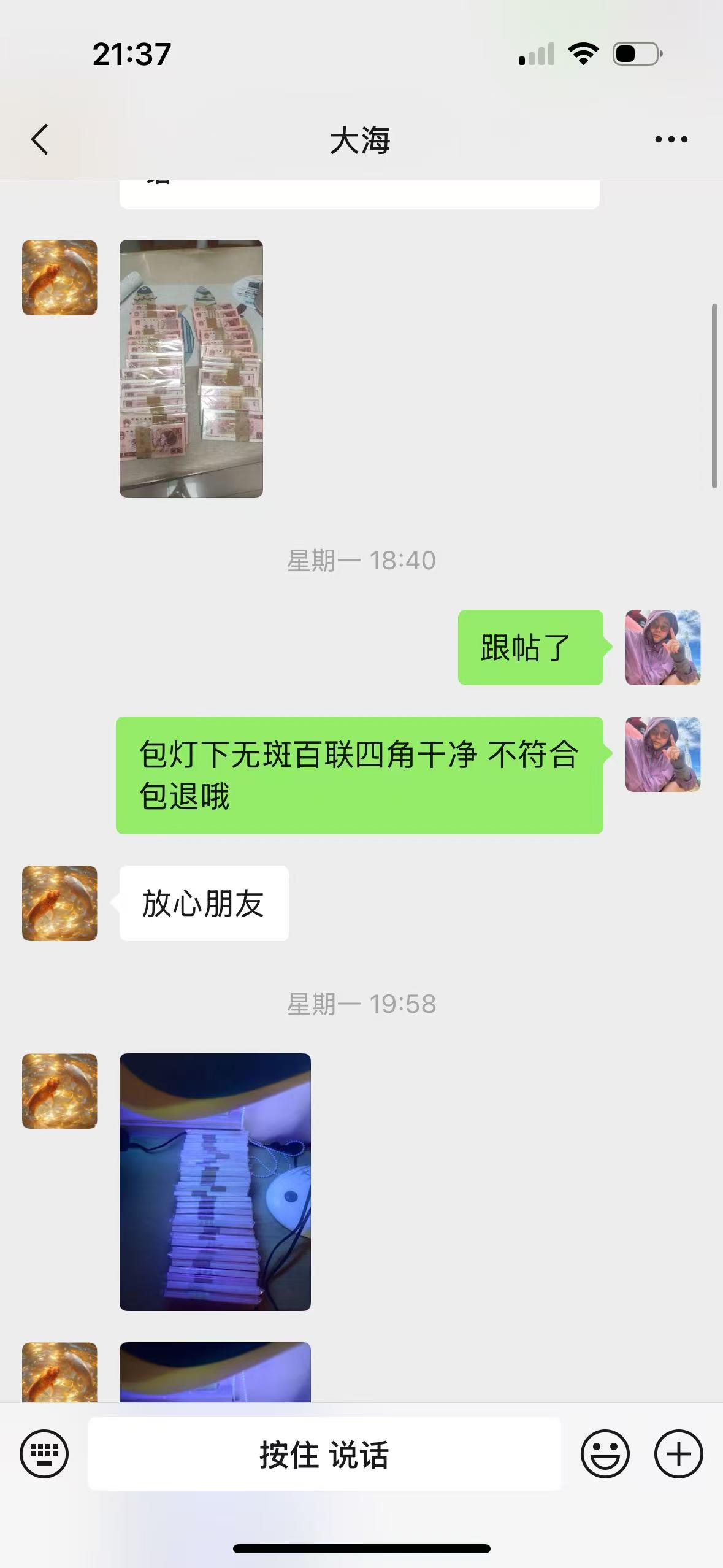Open the plus attachments menu

click(678, 1453)
